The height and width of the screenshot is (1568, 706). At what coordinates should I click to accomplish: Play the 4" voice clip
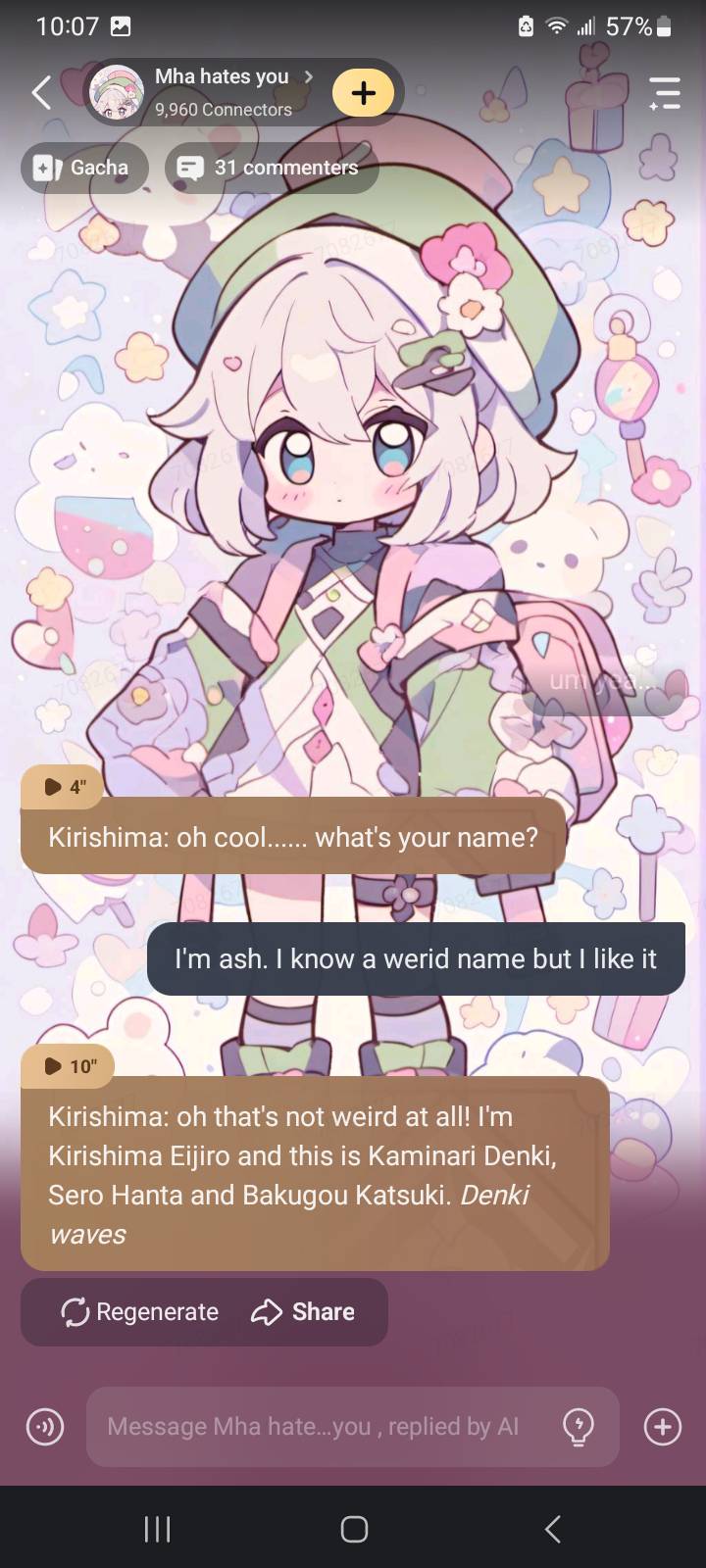pyautogui.click(x=63, y=786)
